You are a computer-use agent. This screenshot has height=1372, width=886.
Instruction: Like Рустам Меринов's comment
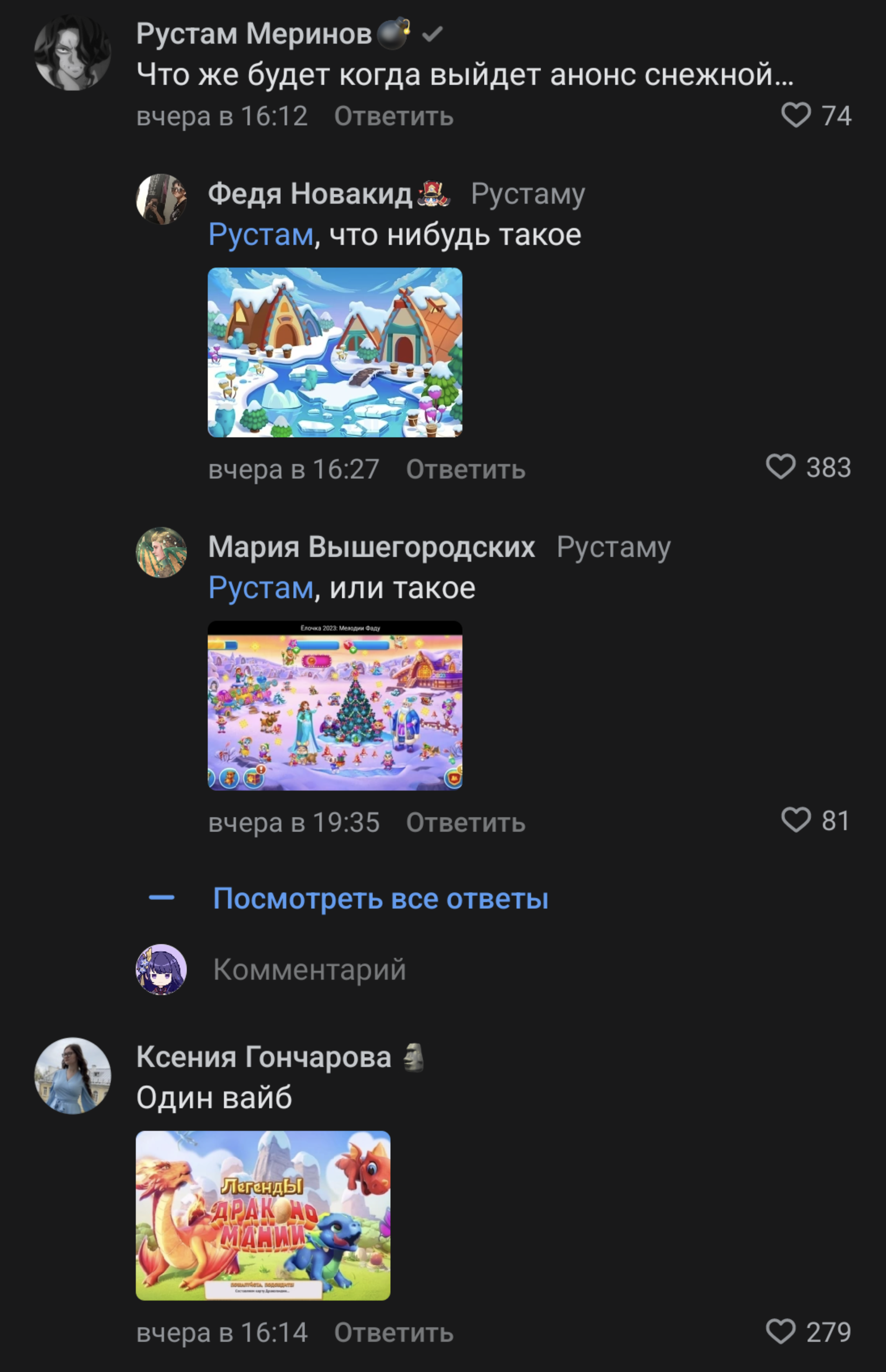coord(795,115)
